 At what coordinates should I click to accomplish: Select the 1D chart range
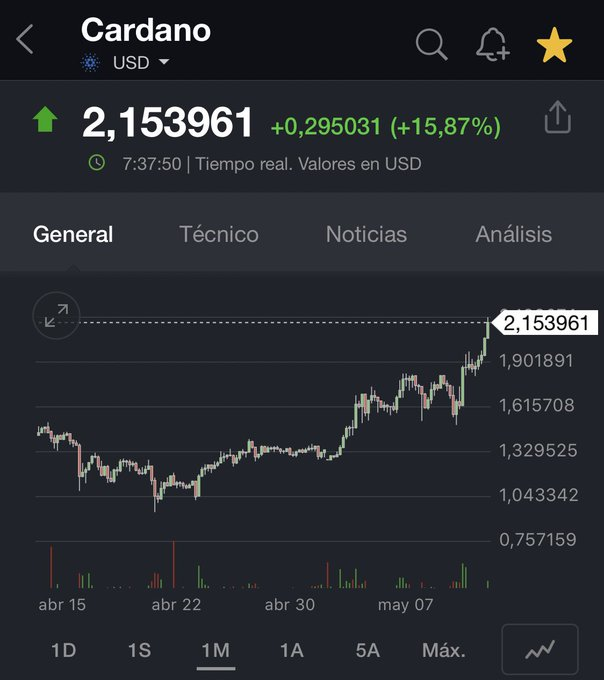pos(63,650)
